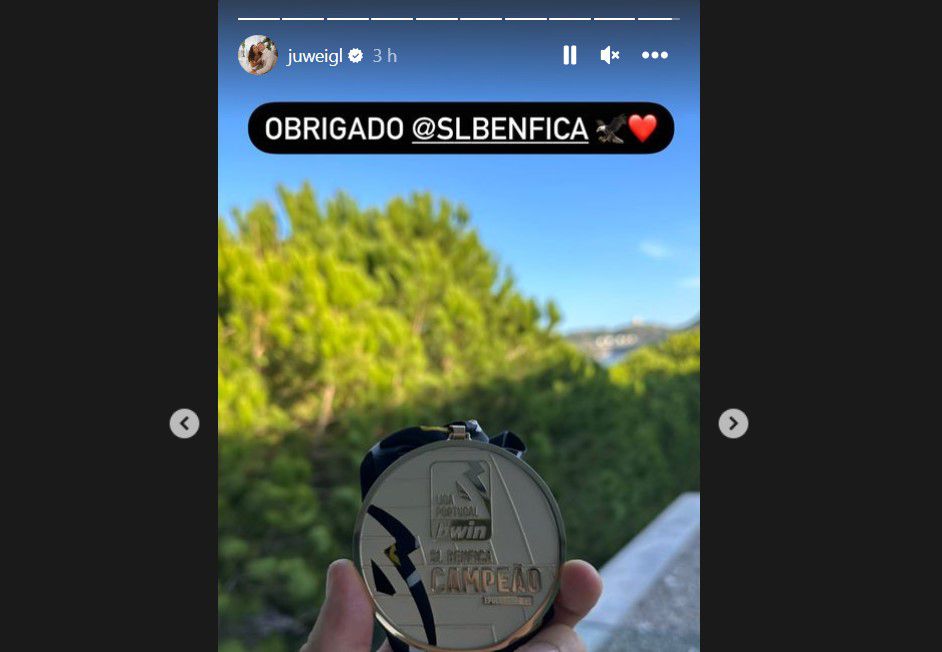942x652 pixels.
Task: Go to the next story
Action: tap(733, 424)
